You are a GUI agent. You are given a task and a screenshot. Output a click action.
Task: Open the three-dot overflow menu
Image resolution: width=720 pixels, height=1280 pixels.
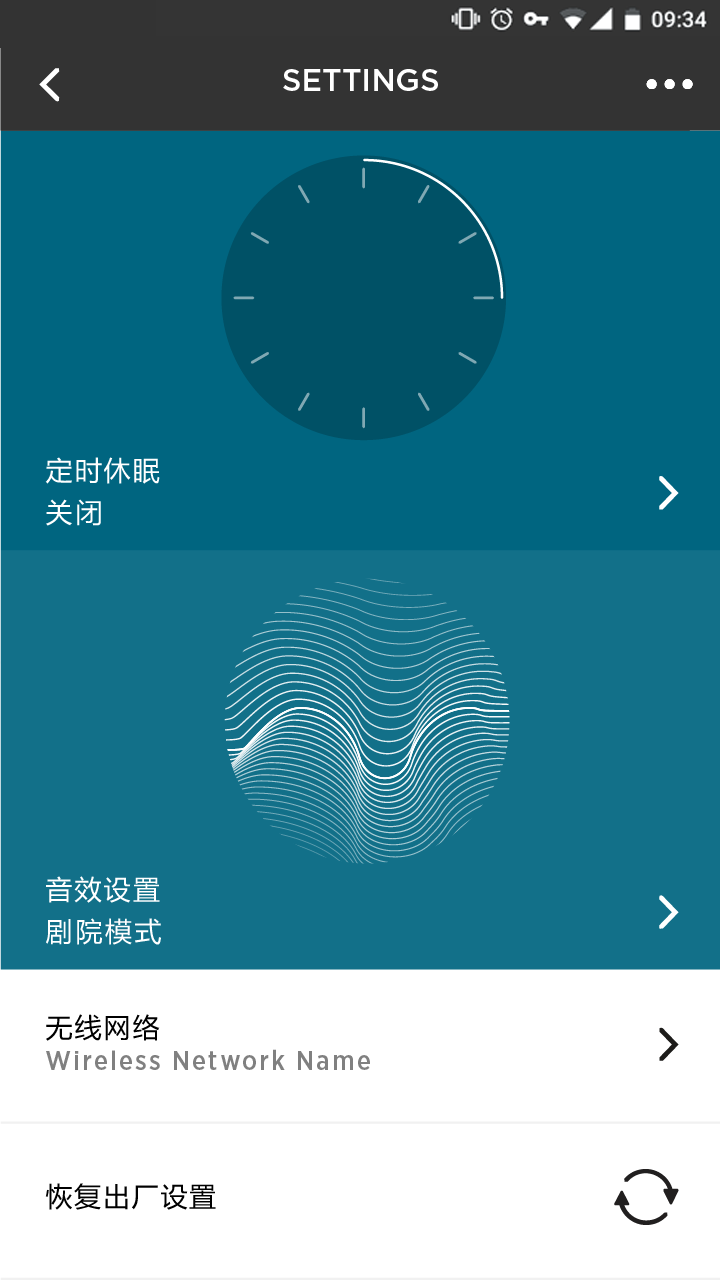668,84
